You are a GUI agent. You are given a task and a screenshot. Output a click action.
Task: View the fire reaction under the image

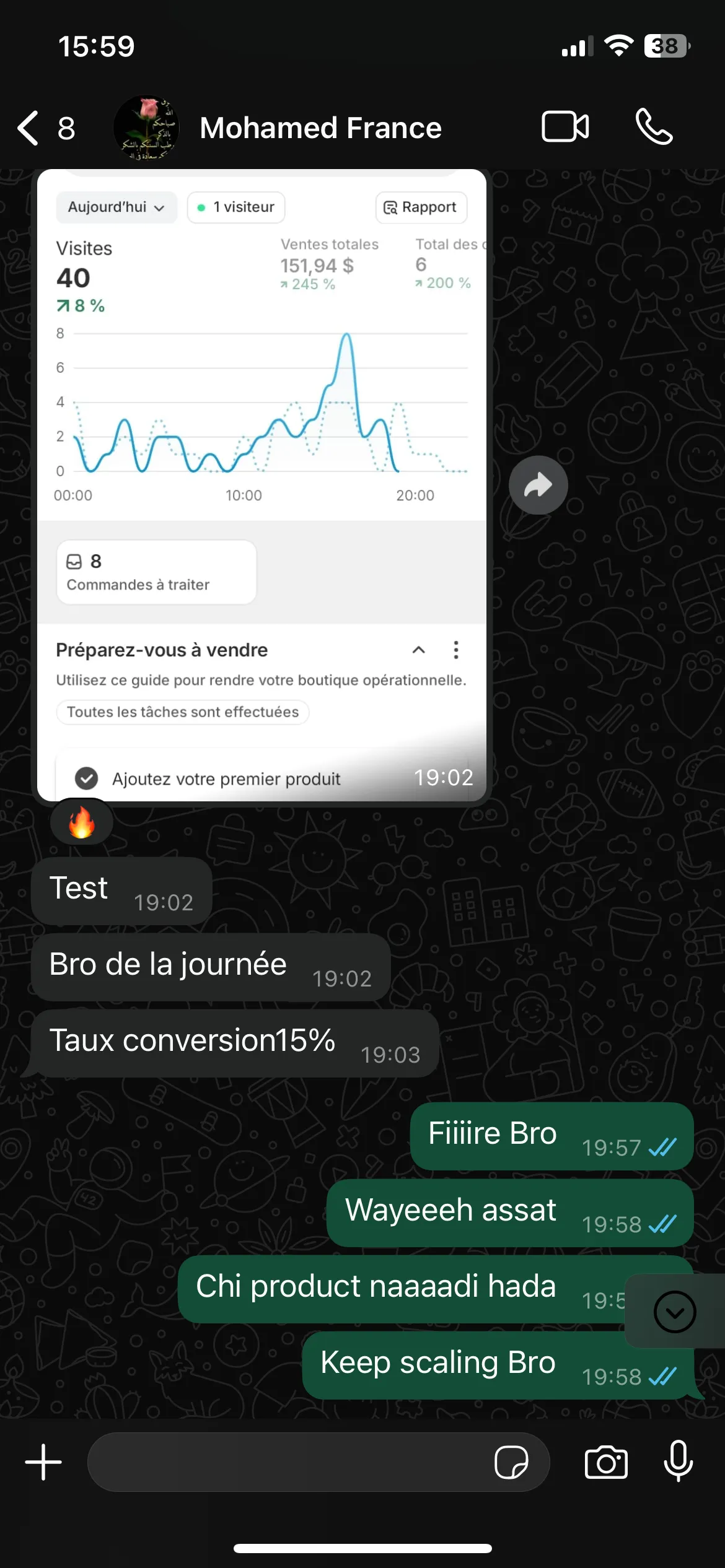pos(82,822)
